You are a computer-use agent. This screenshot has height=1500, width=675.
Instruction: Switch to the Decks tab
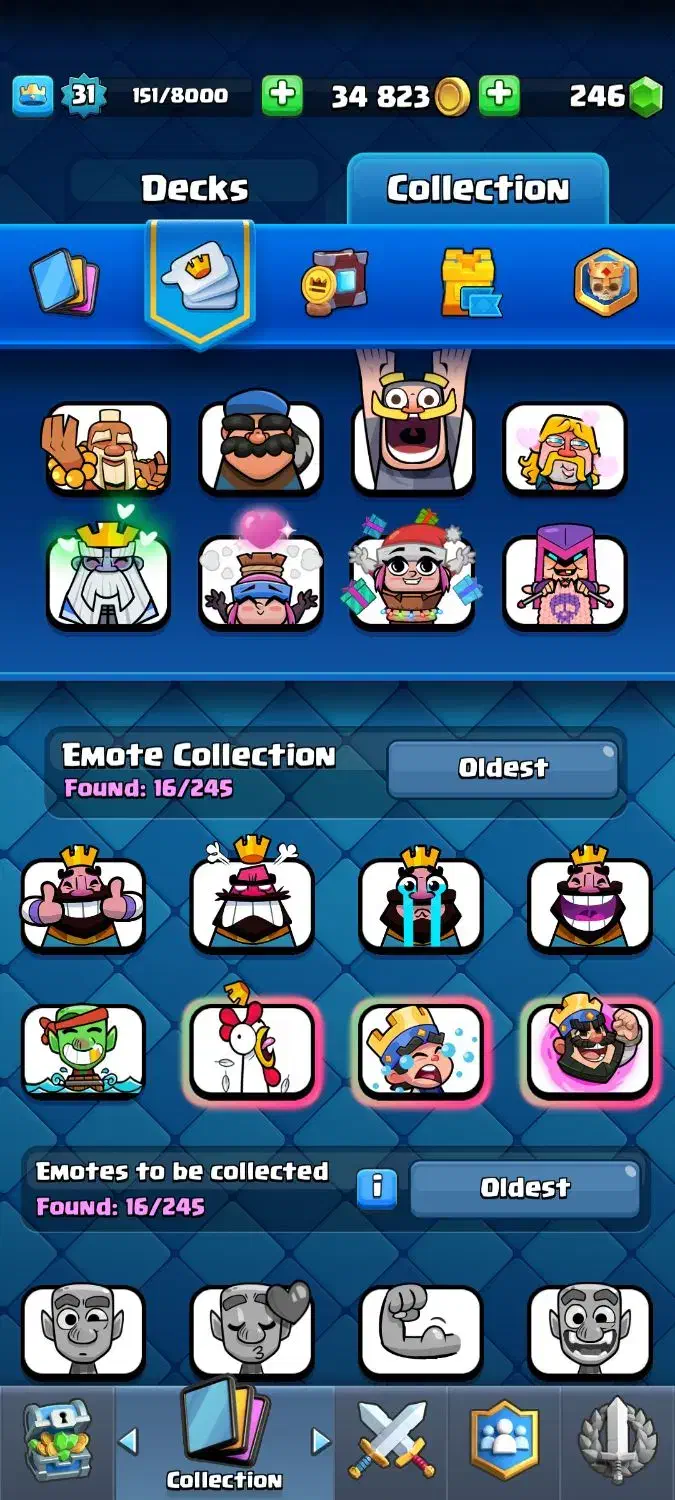194,188
